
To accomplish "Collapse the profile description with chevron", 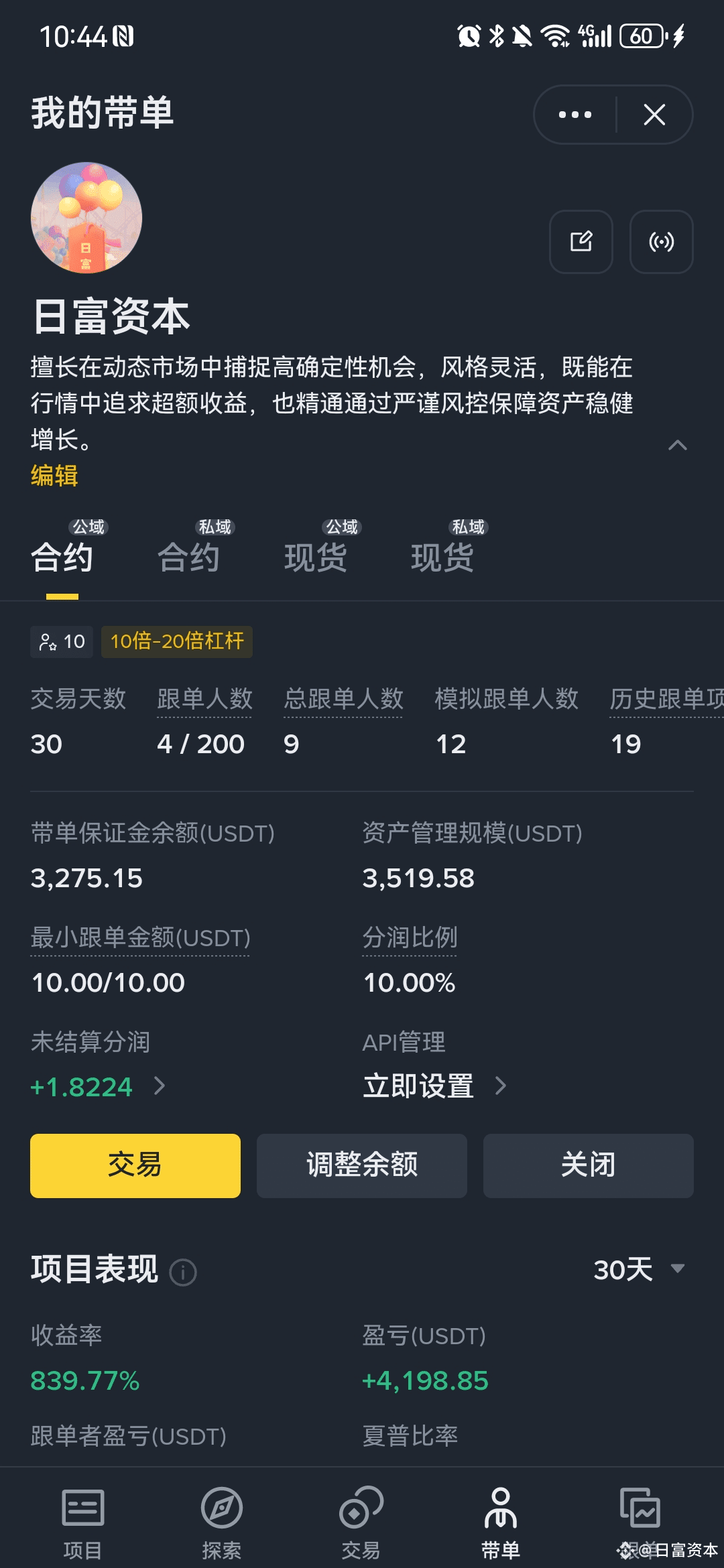I will pos(678,445).
